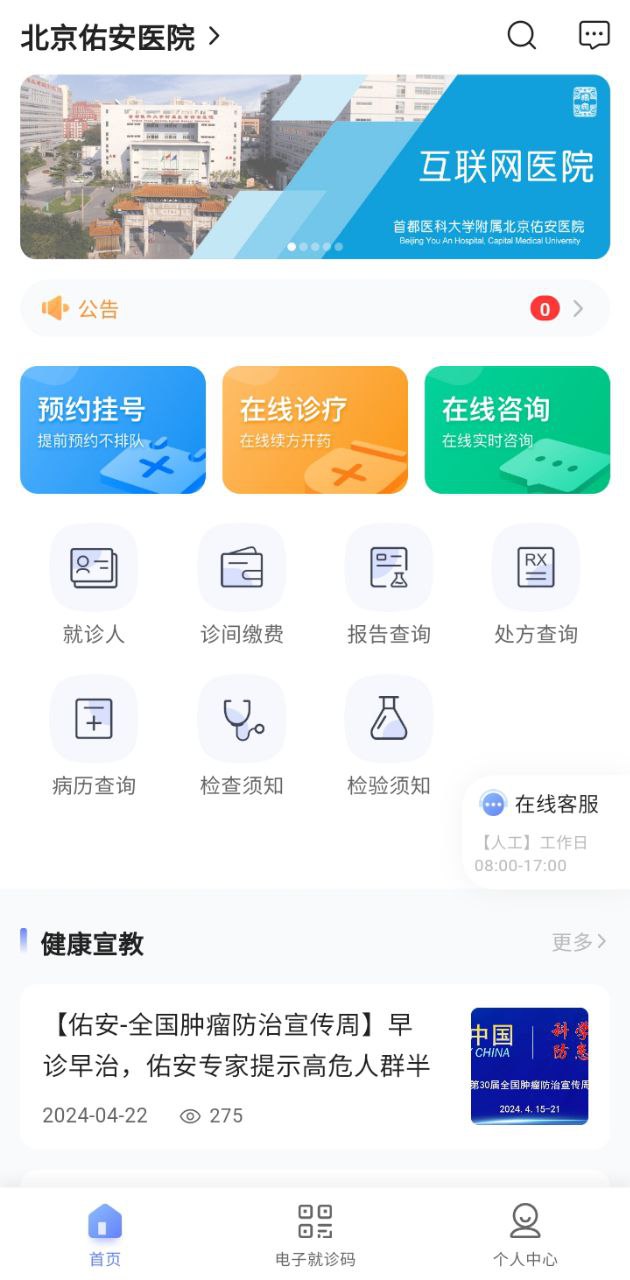Open 在线咨询 online consultation
Screen dimensions: 630x1280
pyautogui.click(x=517, y=430)
